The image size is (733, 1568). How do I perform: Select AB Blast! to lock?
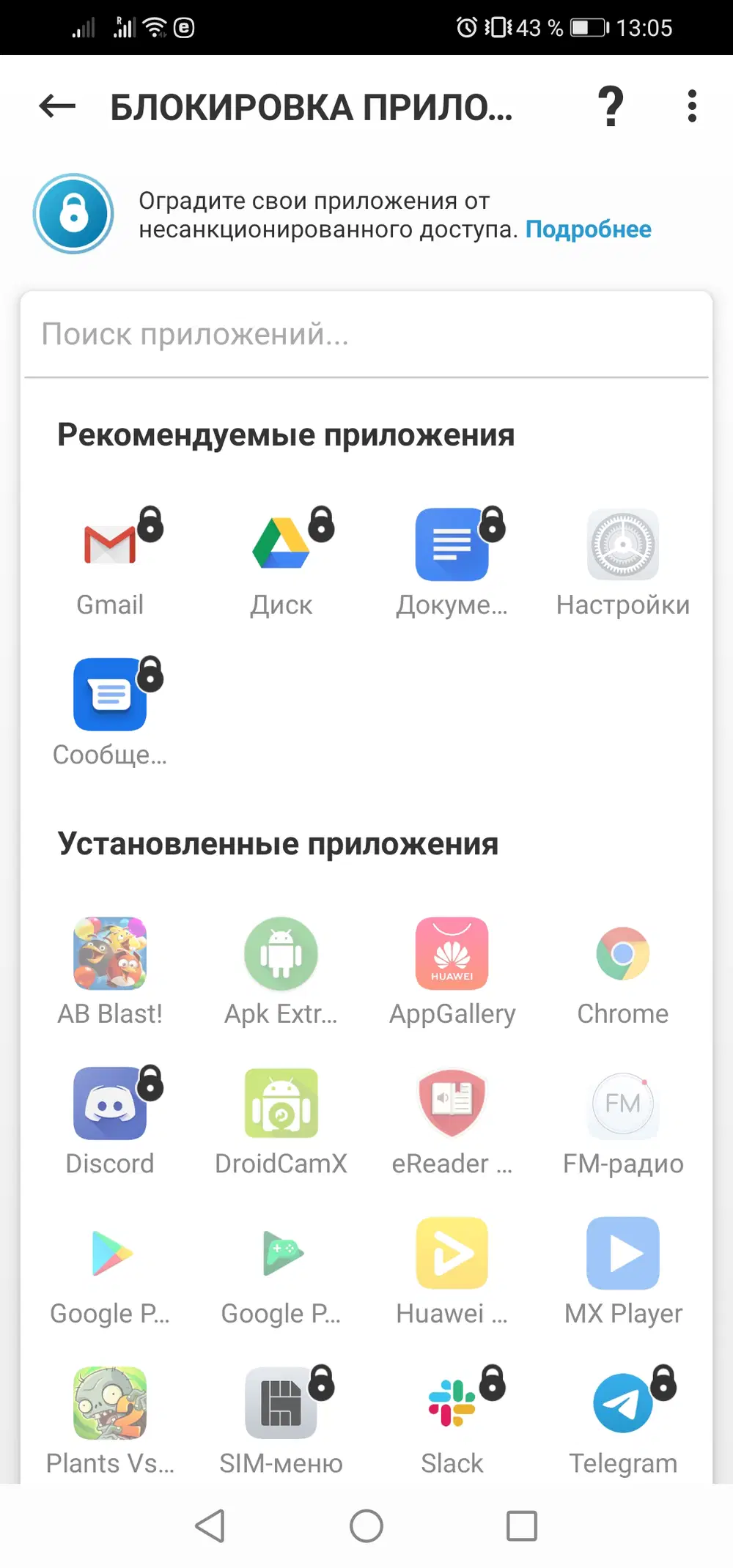(110, 955)
